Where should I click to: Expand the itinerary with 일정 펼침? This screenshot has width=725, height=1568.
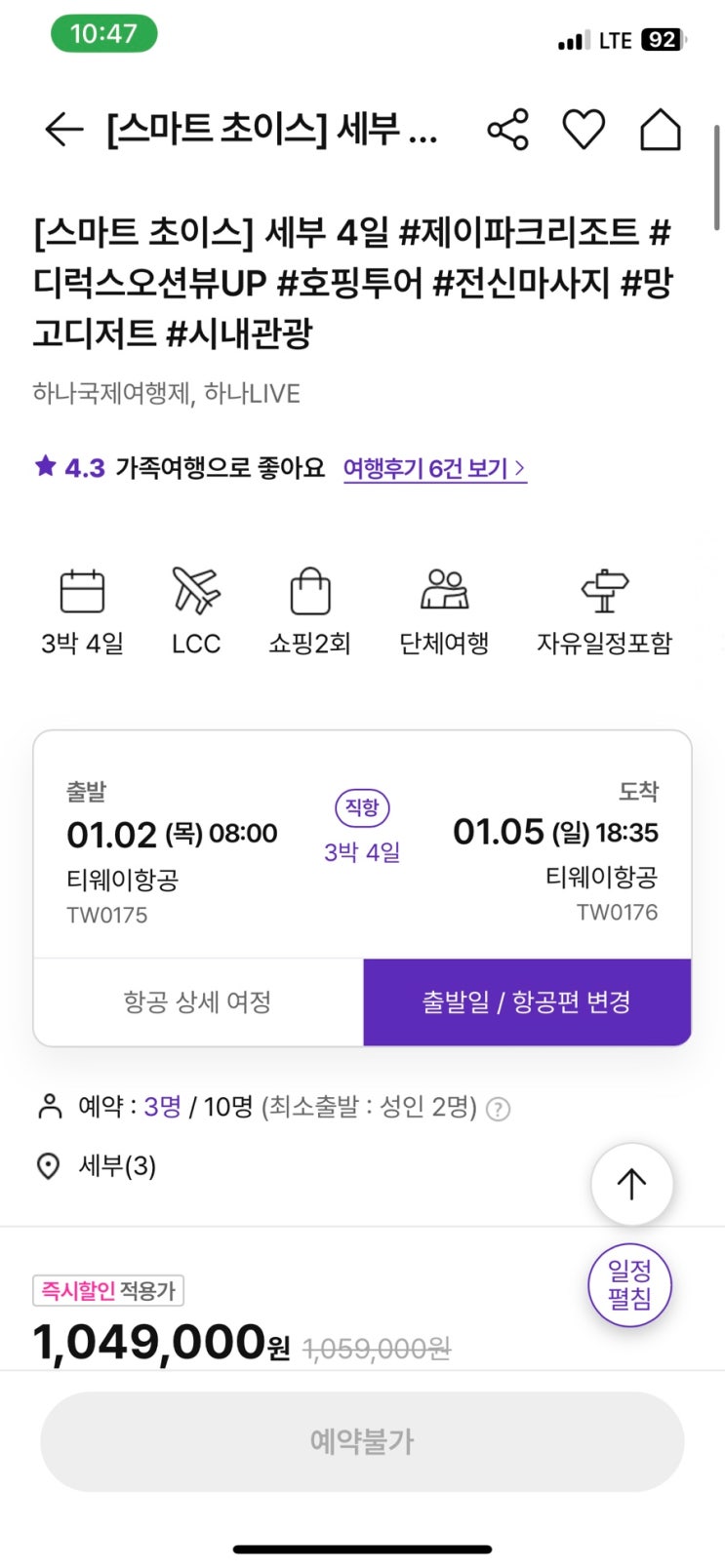click(629, 1285)
